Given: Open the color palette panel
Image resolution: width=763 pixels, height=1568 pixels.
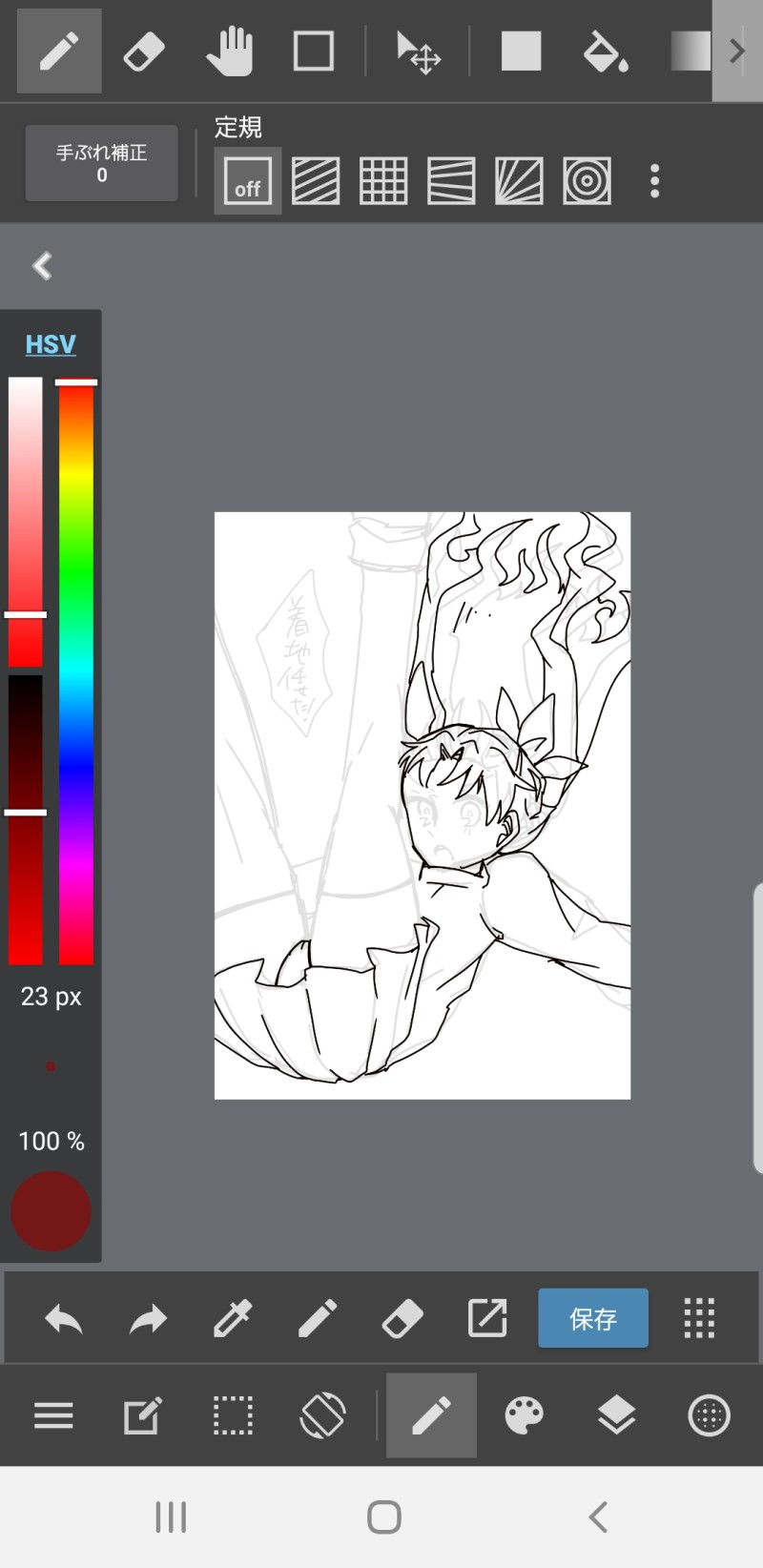Looking at the screenshot, I should (x=524, y=1415).
